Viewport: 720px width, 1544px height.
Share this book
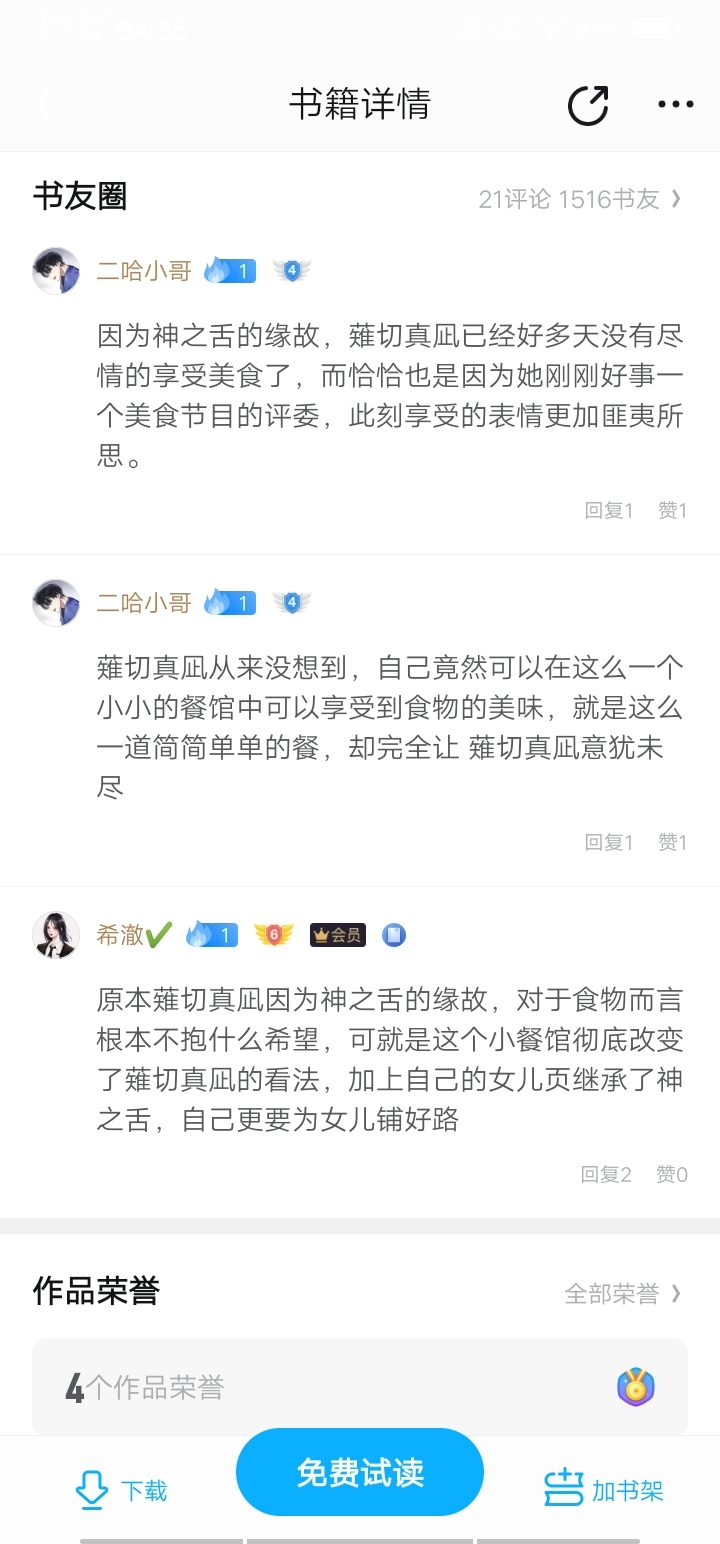[588, 105]
